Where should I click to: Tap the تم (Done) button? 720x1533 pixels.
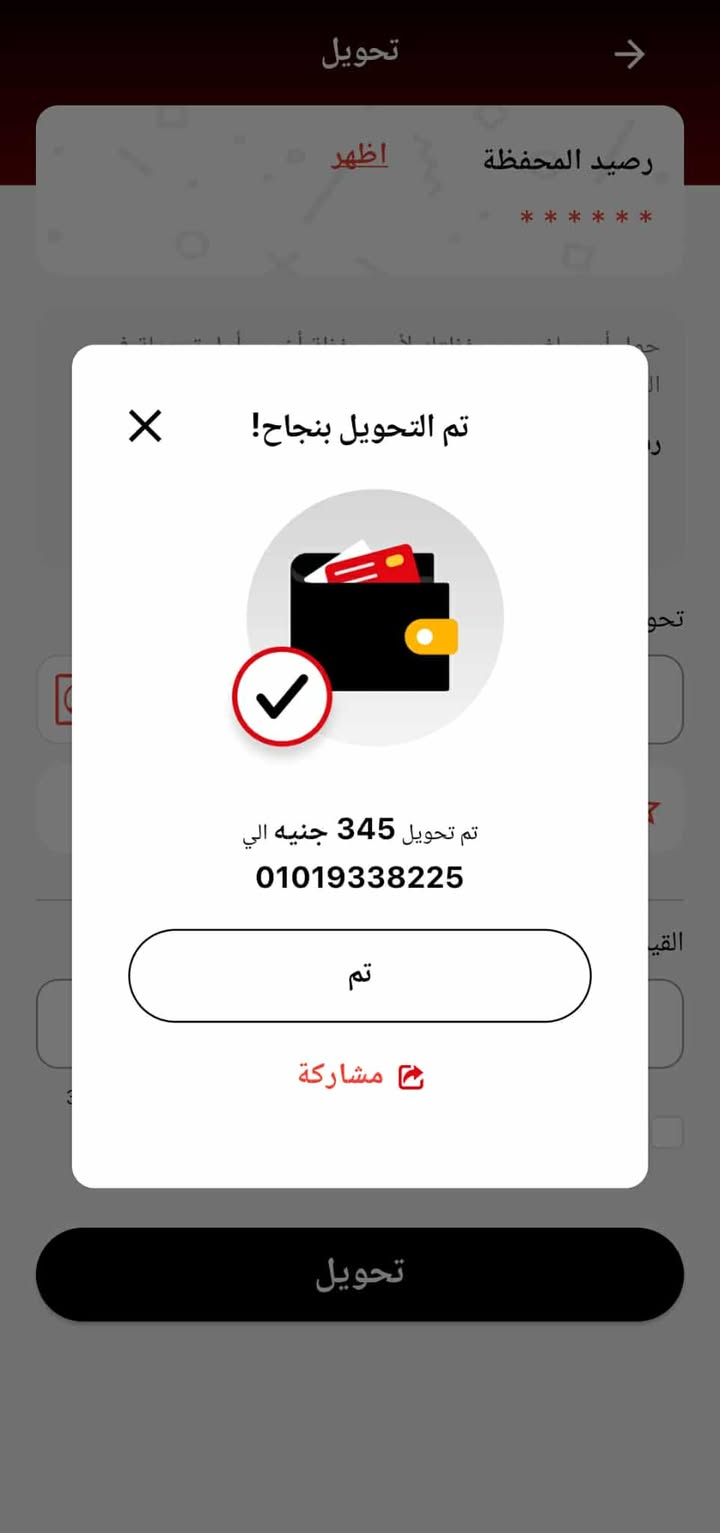click(360, 975)
